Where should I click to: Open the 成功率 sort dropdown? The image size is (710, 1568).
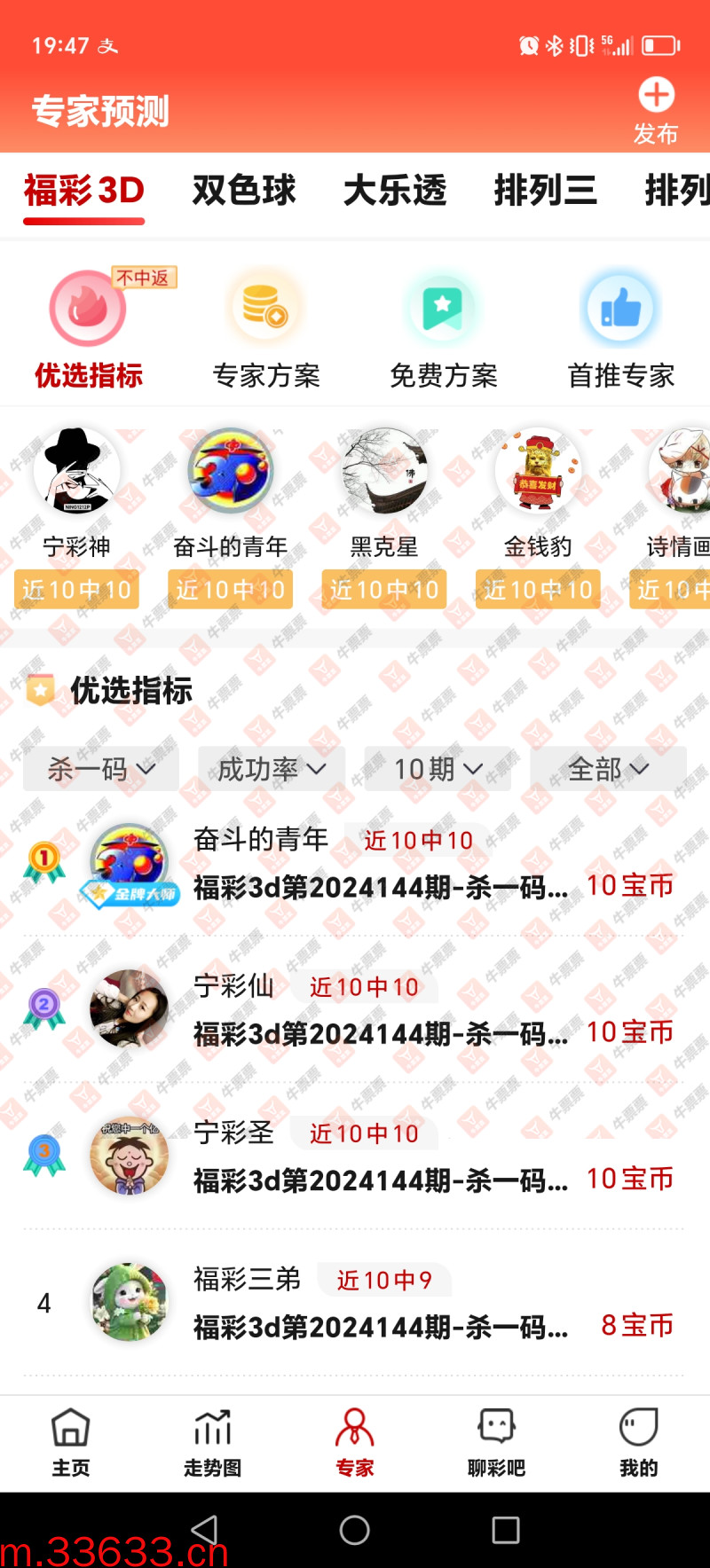click(272, 769)
